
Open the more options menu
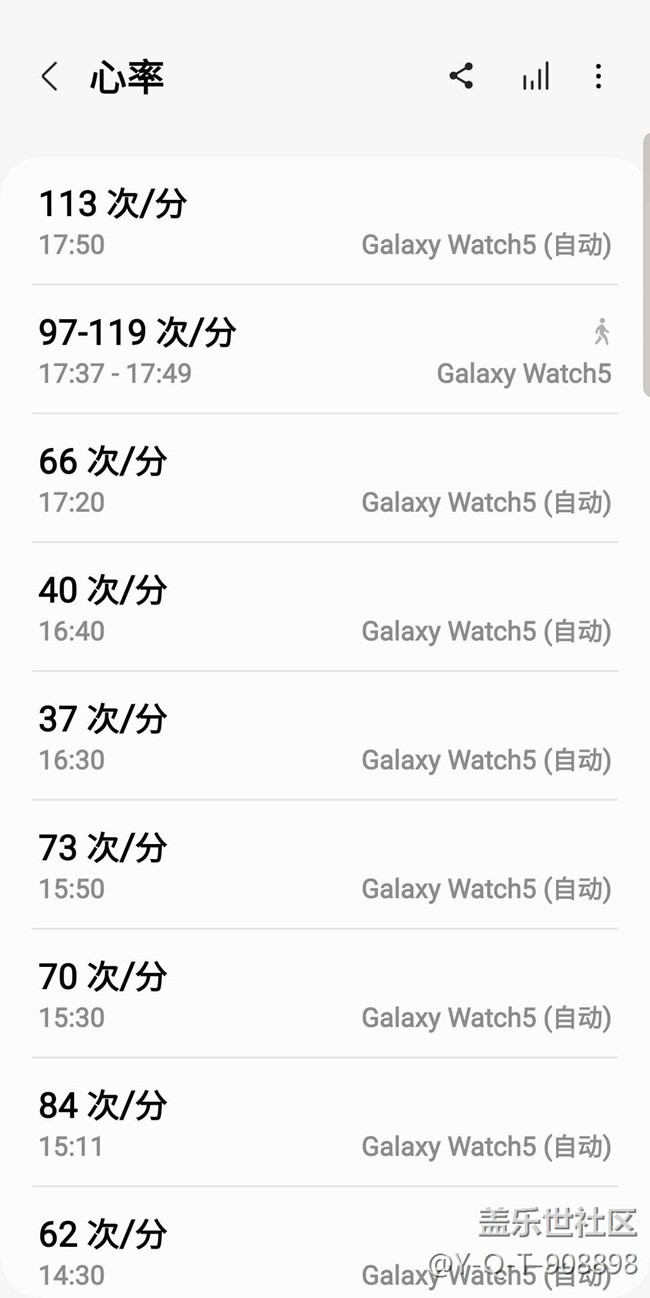pos(598,77)
